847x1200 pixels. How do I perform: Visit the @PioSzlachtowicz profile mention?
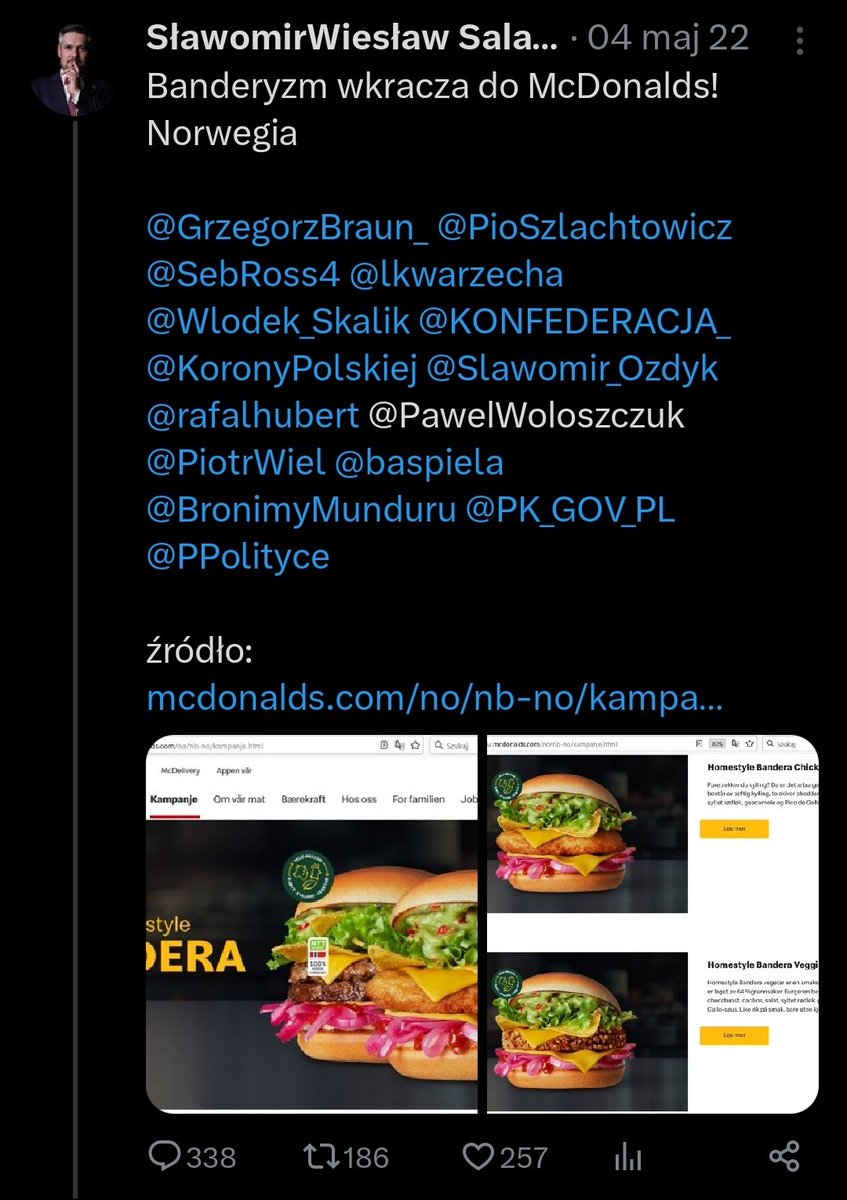585,227
